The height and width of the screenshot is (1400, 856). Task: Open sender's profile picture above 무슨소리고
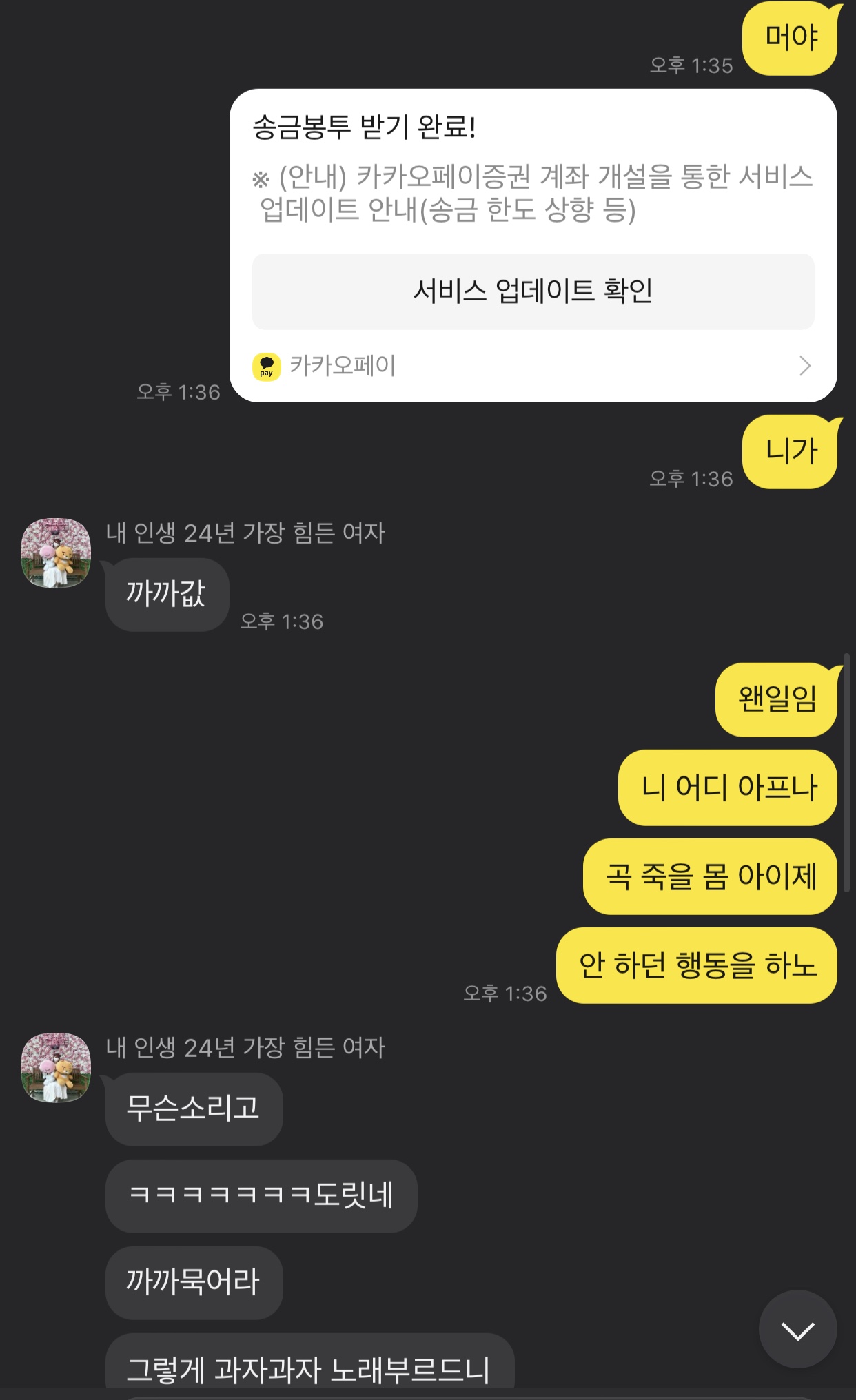pyautogui.click(x=56, y=1067)
